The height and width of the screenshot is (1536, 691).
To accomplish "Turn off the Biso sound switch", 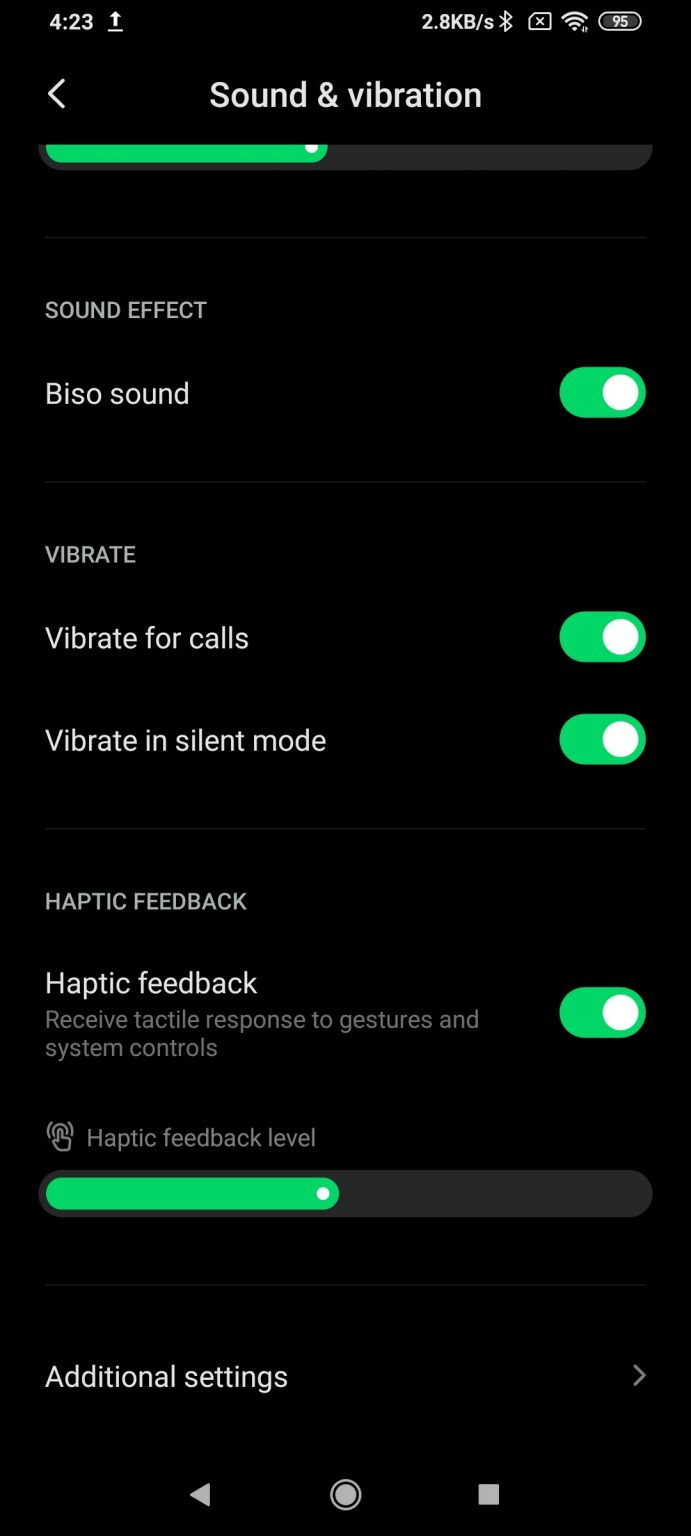I will tap(602, 393).
